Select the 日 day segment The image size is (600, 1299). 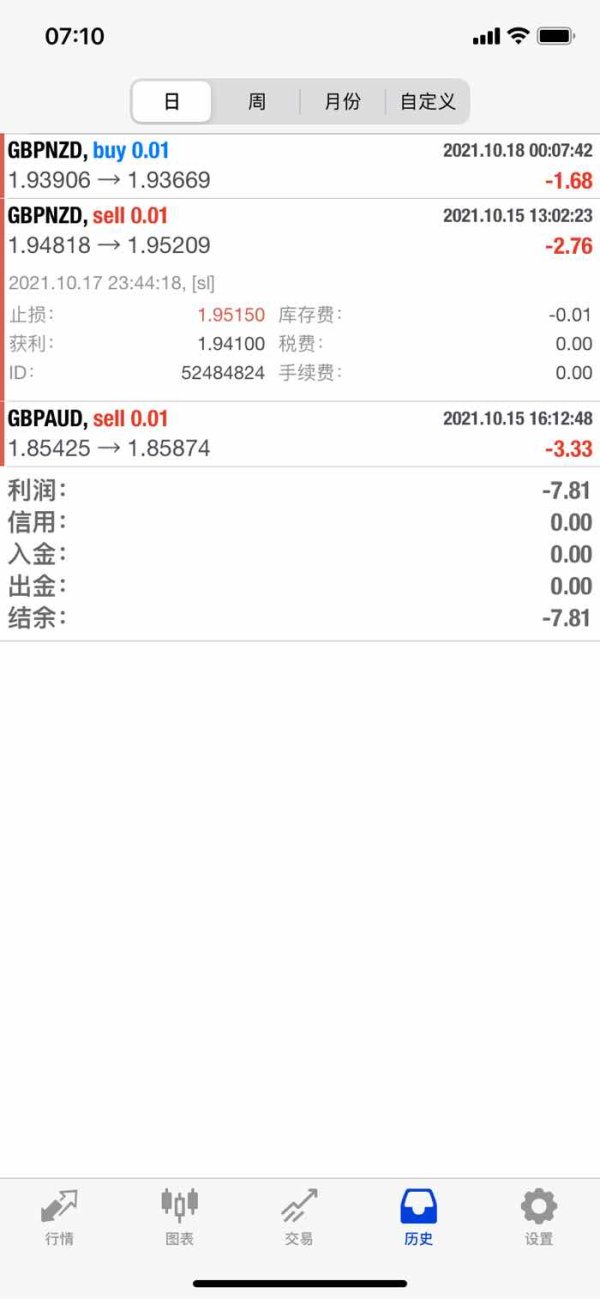(x=172, y=101)
